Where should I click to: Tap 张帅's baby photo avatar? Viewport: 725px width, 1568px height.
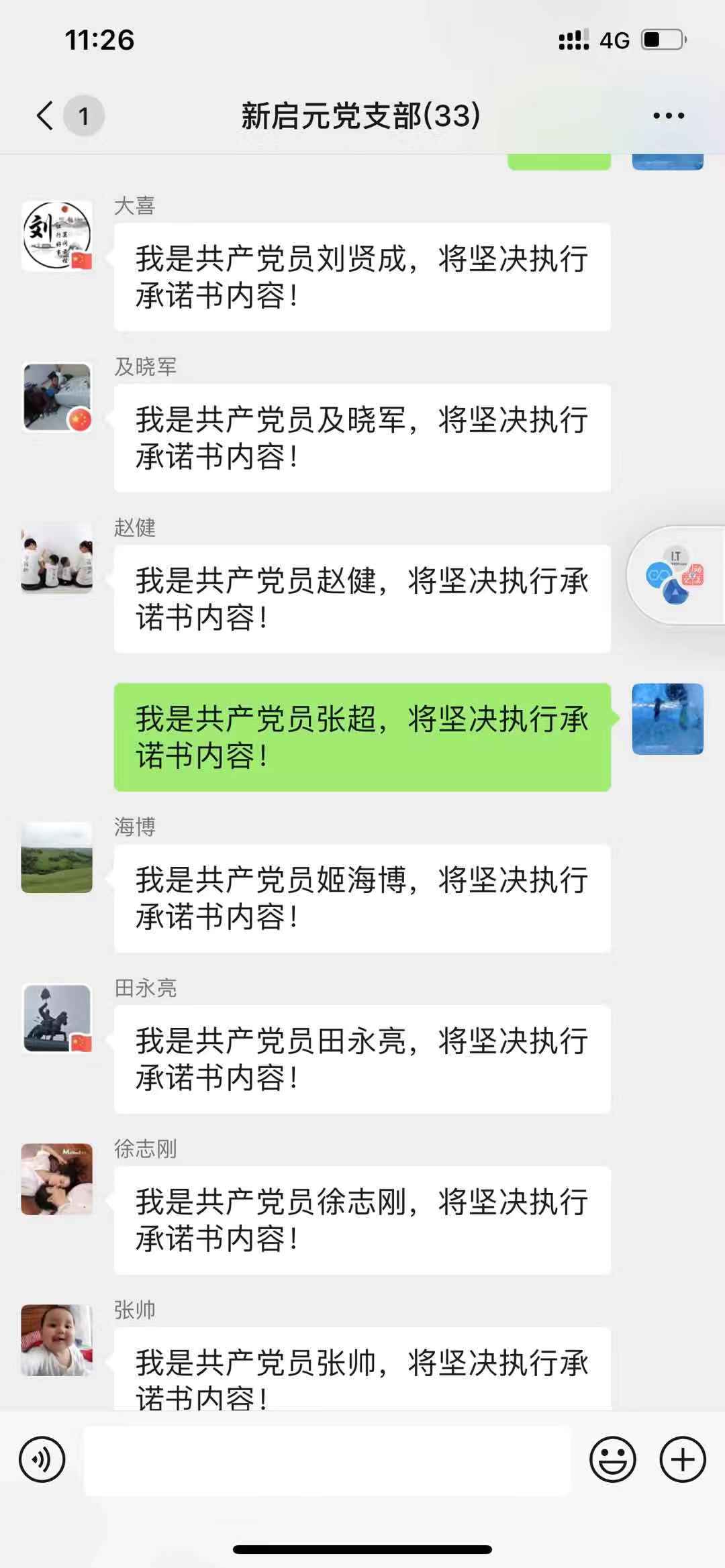point(57,1341)
